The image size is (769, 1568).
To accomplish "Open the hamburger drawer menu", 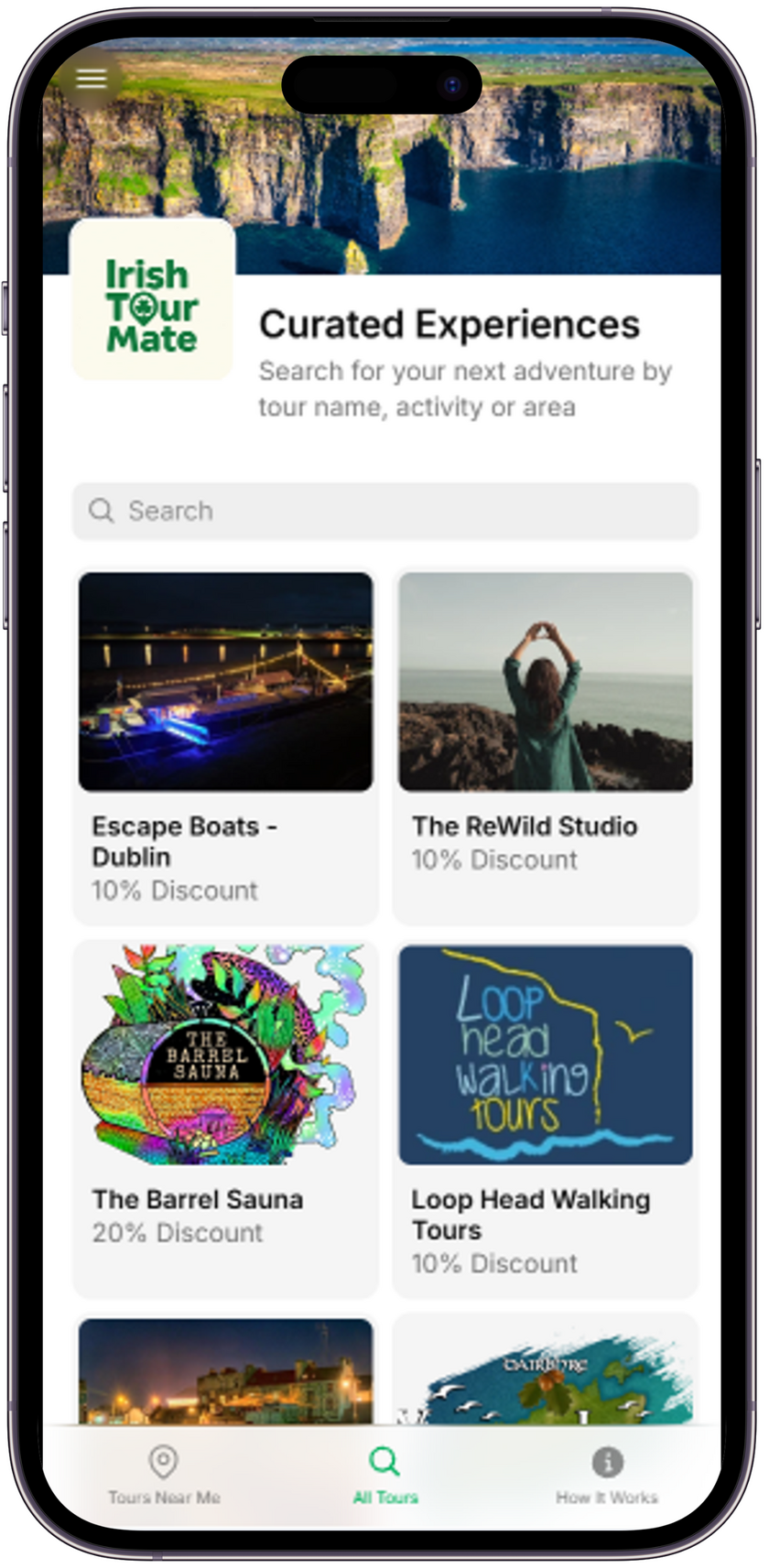I will click(92, 79).
